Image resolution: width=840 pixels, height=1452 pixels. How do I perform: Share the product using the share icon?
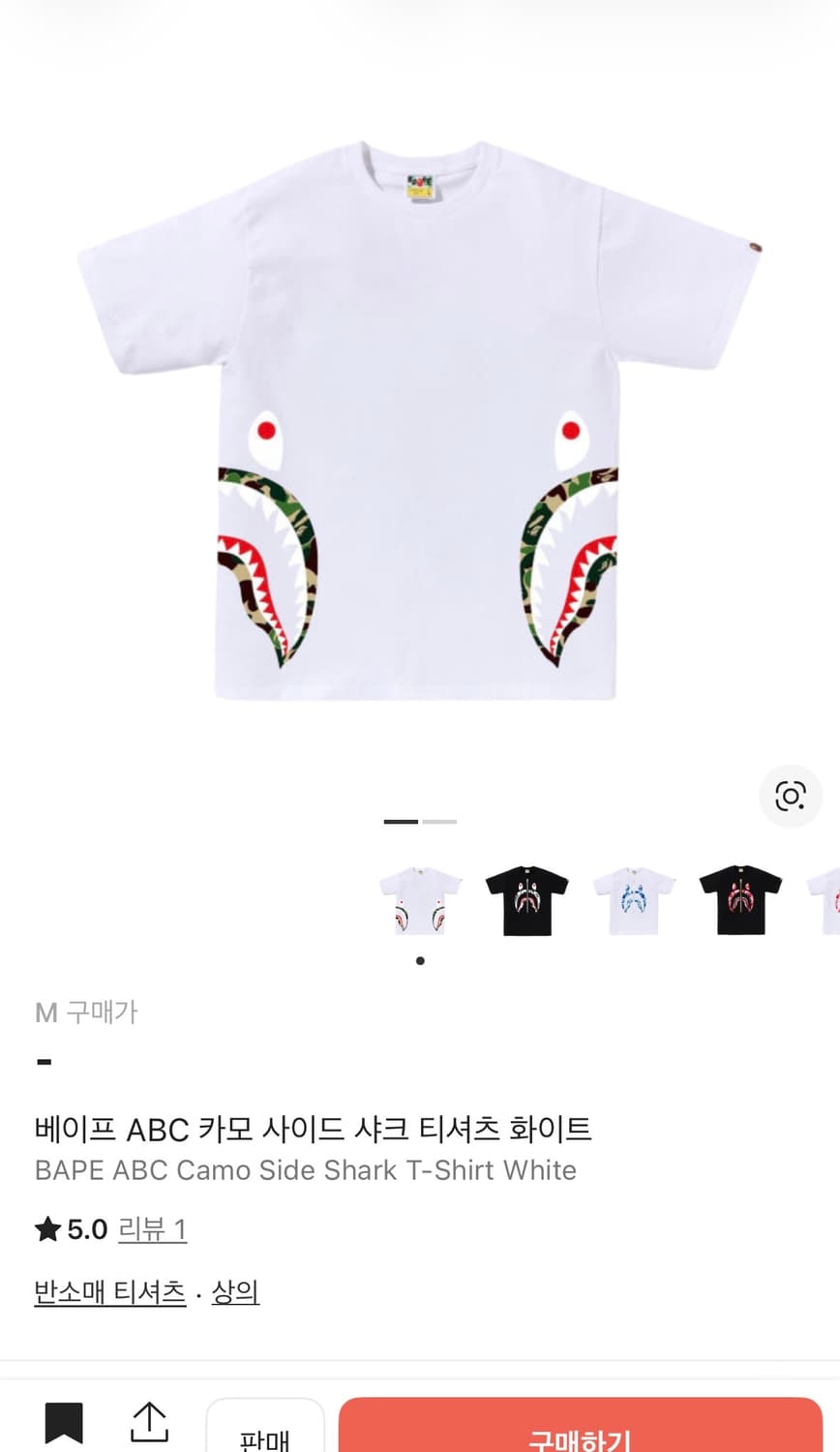[149, 1423]
